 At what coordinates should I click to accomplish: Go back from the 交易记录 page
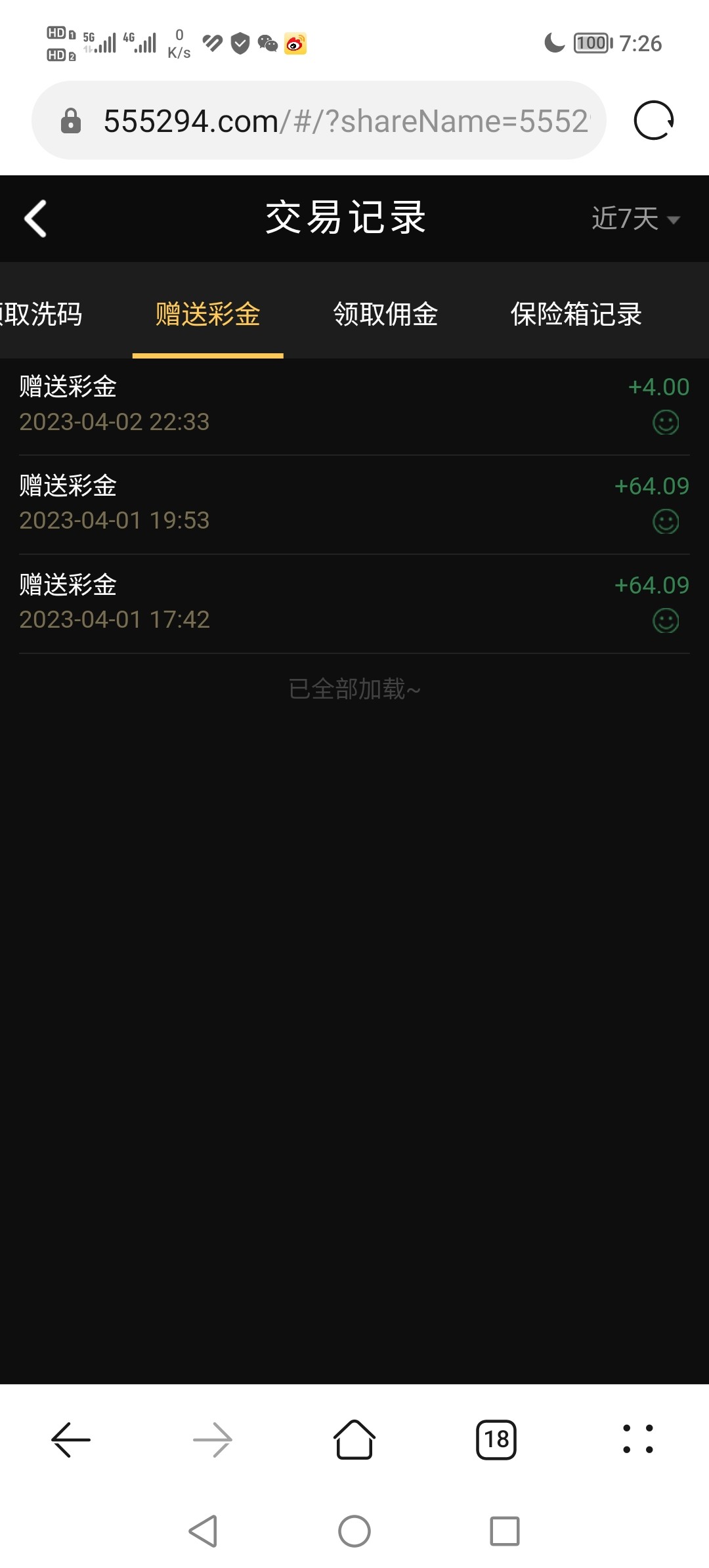[x=35, y=219]
